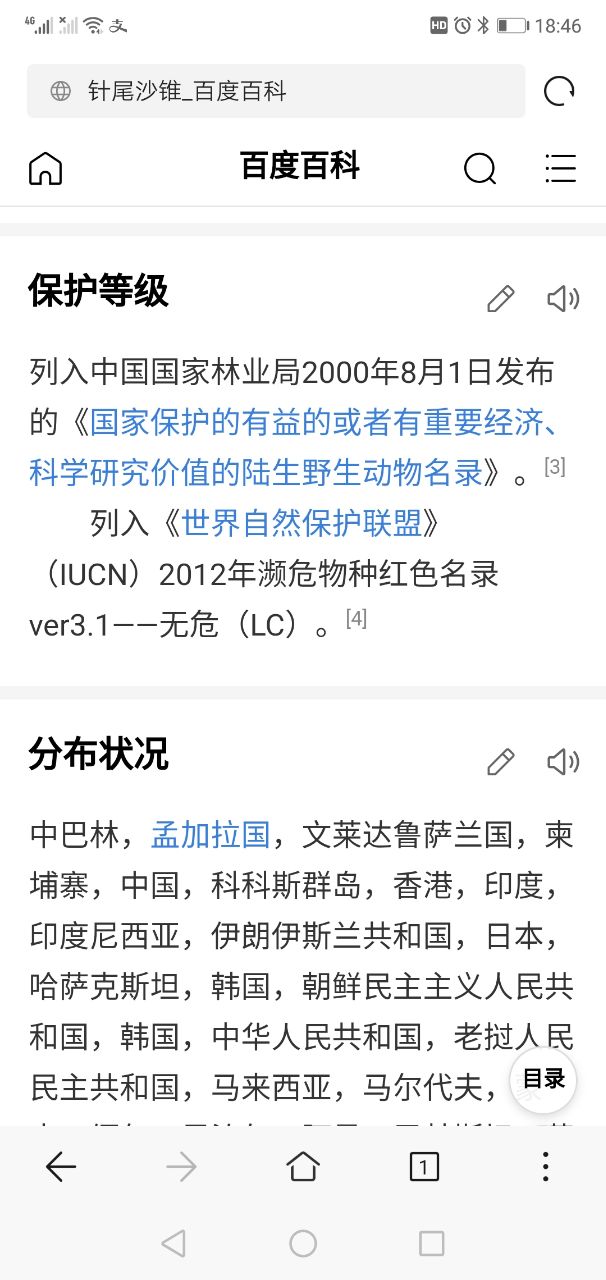Open the list menu icon in header

pos(560,169)
